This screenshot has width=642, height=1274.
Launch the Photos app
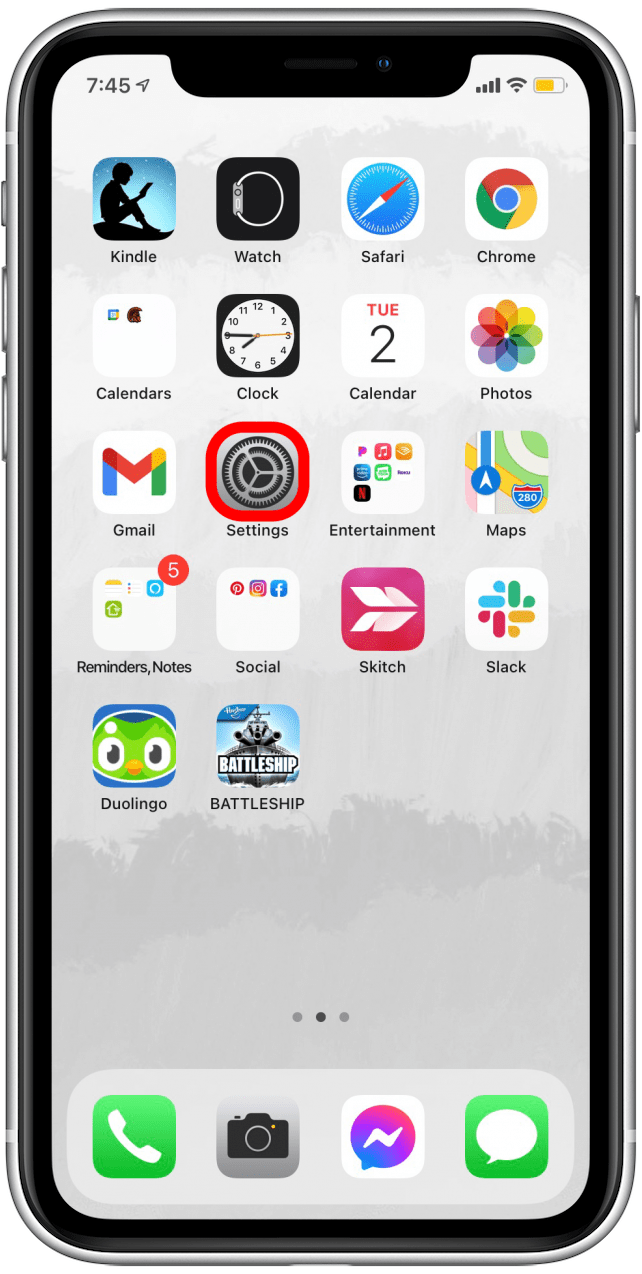506,336
